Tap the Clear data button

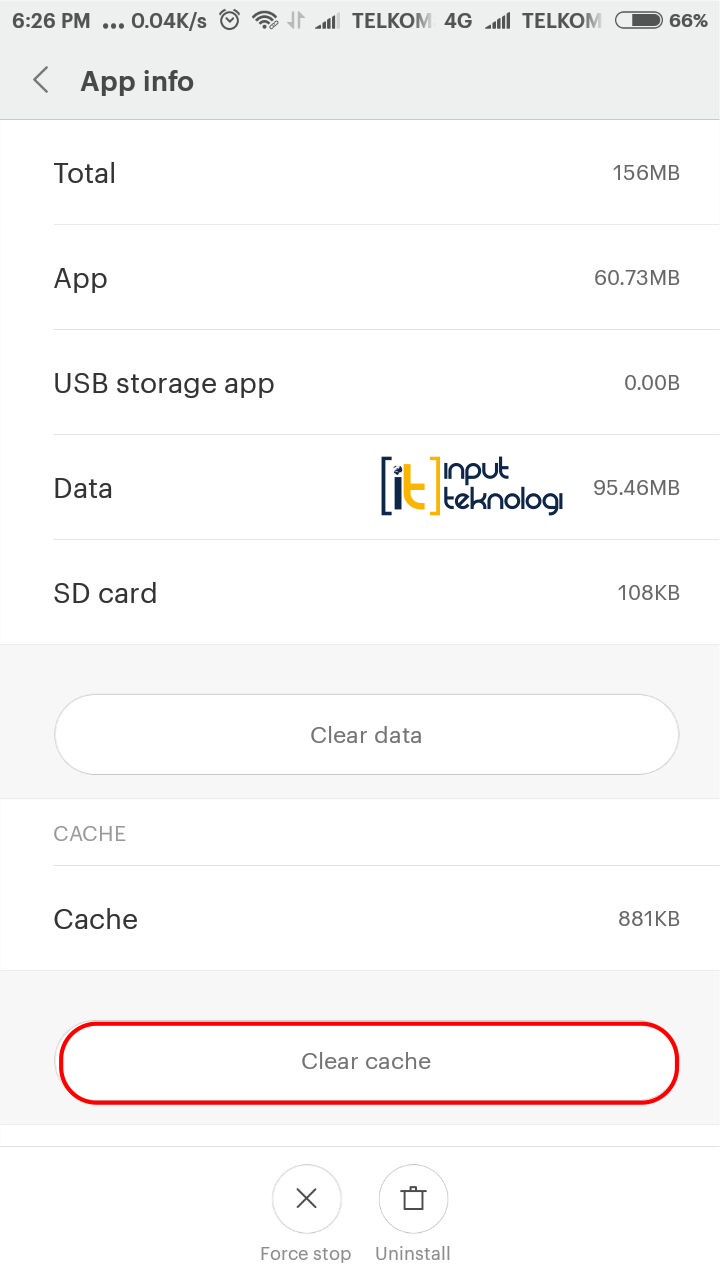pyautogui.click(x=366, y=735)
